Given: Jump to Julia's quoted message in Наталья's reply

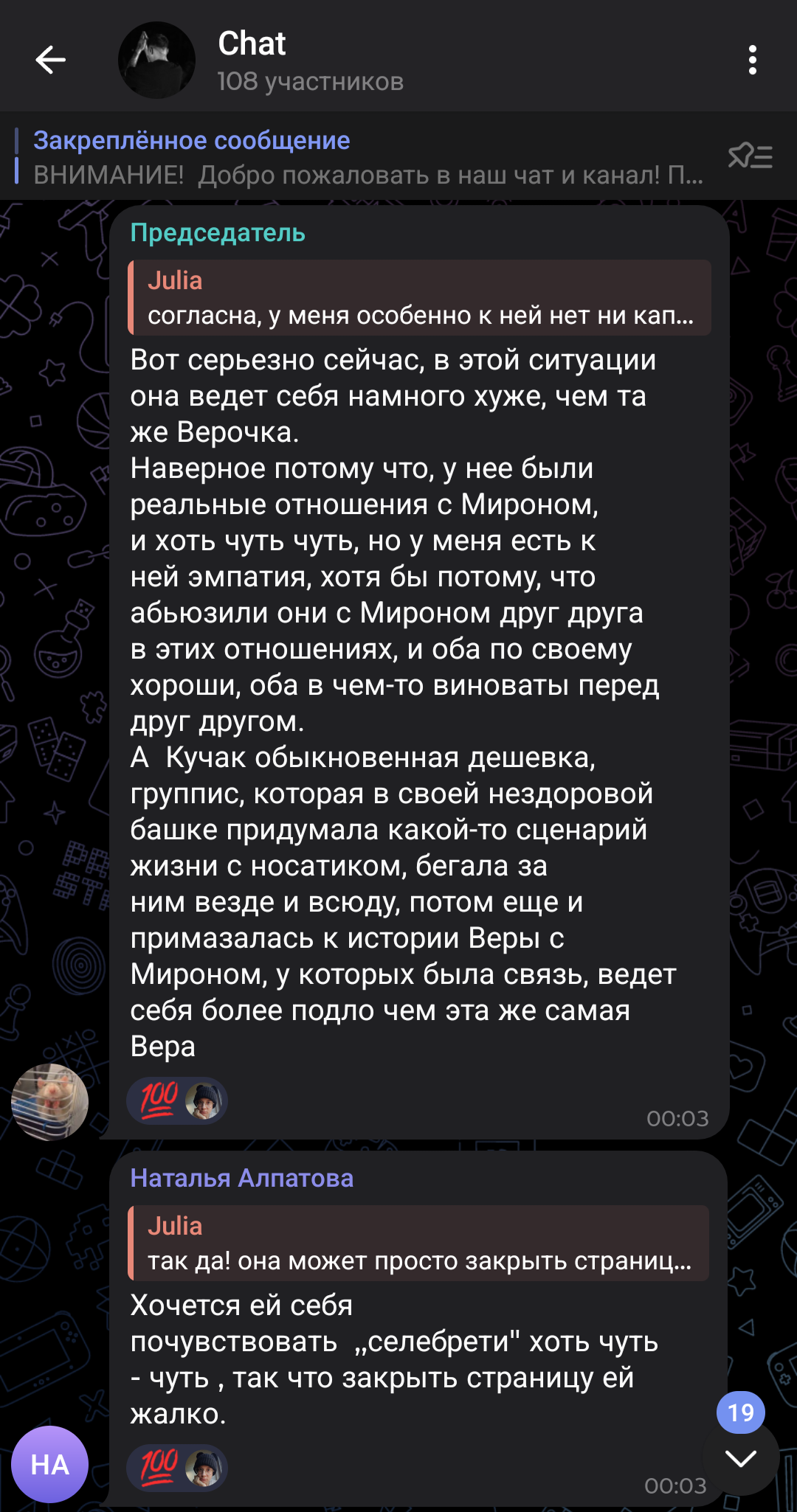Looking at the screenshot, I should (419, 1244).
